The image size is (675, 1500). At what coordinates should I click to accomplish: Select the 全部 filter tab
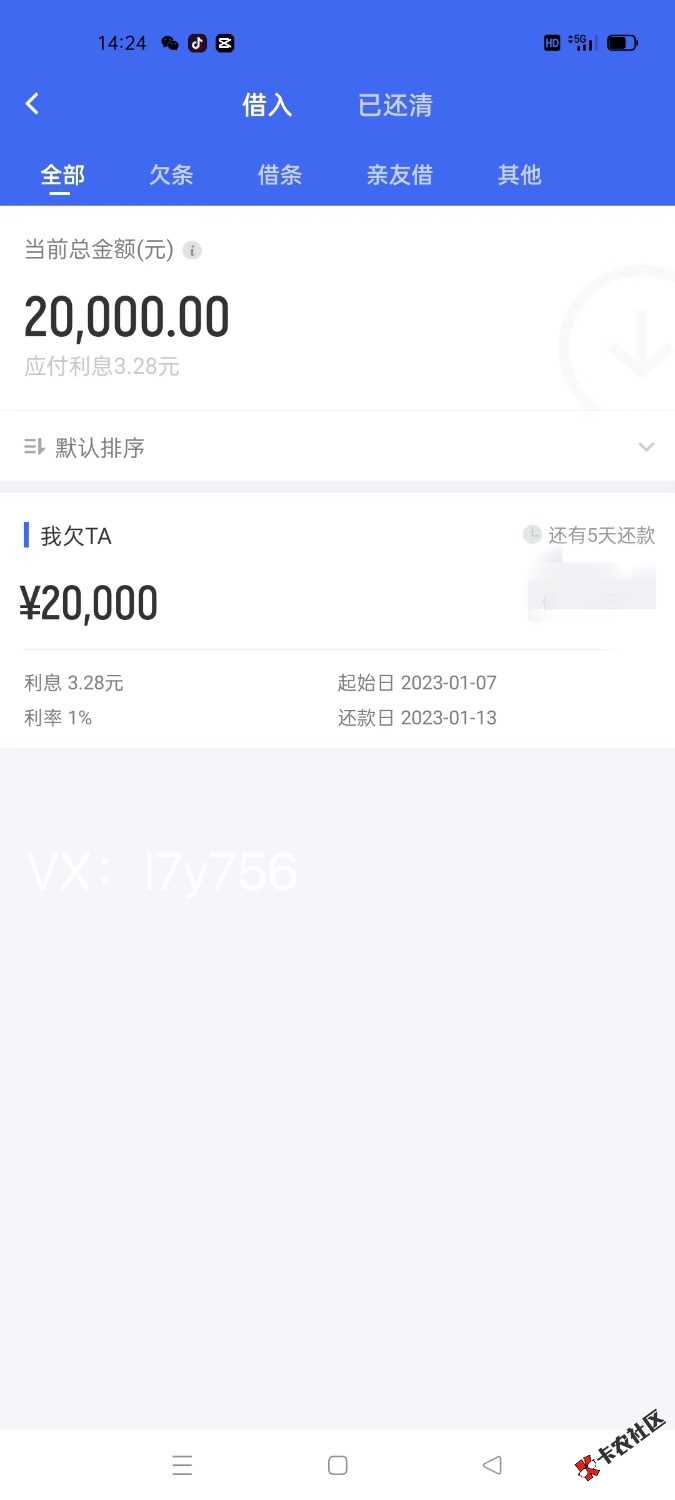pos(62,175)
